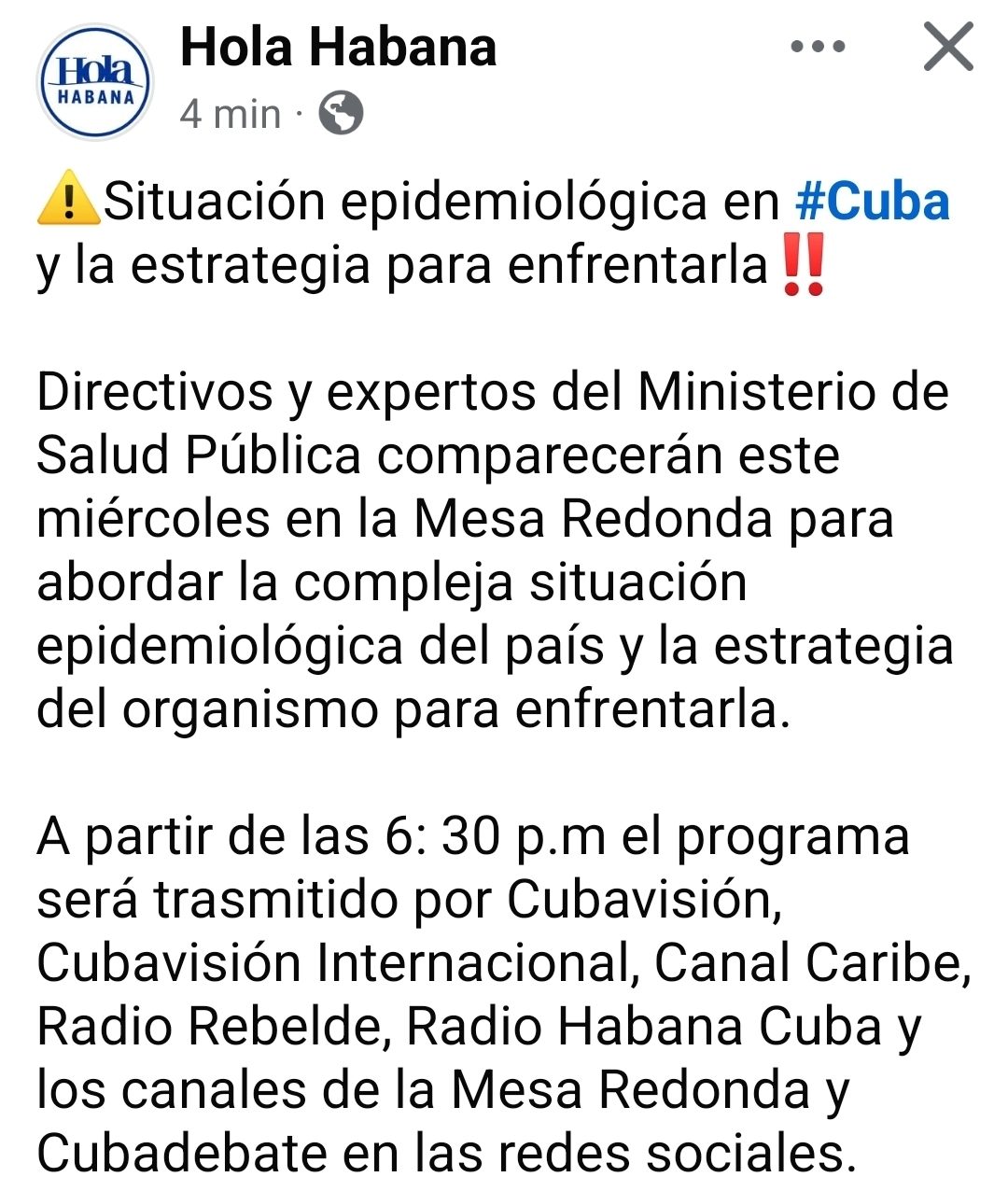
Task: Dismiss the post with the X
Action: pyautogui.click(x=947, y=48)
